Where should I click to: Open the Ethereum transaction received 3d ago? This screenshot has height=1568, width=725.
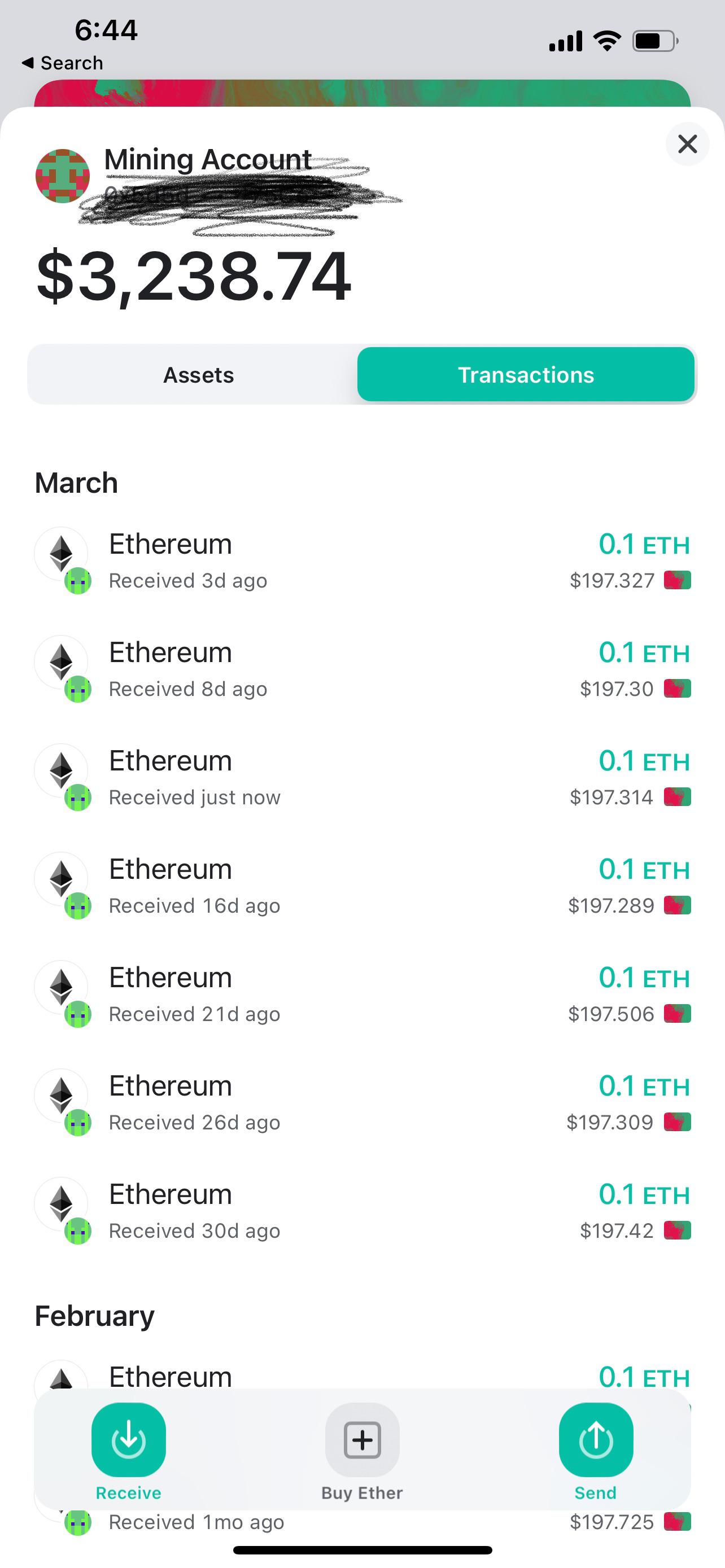(361, 560)
